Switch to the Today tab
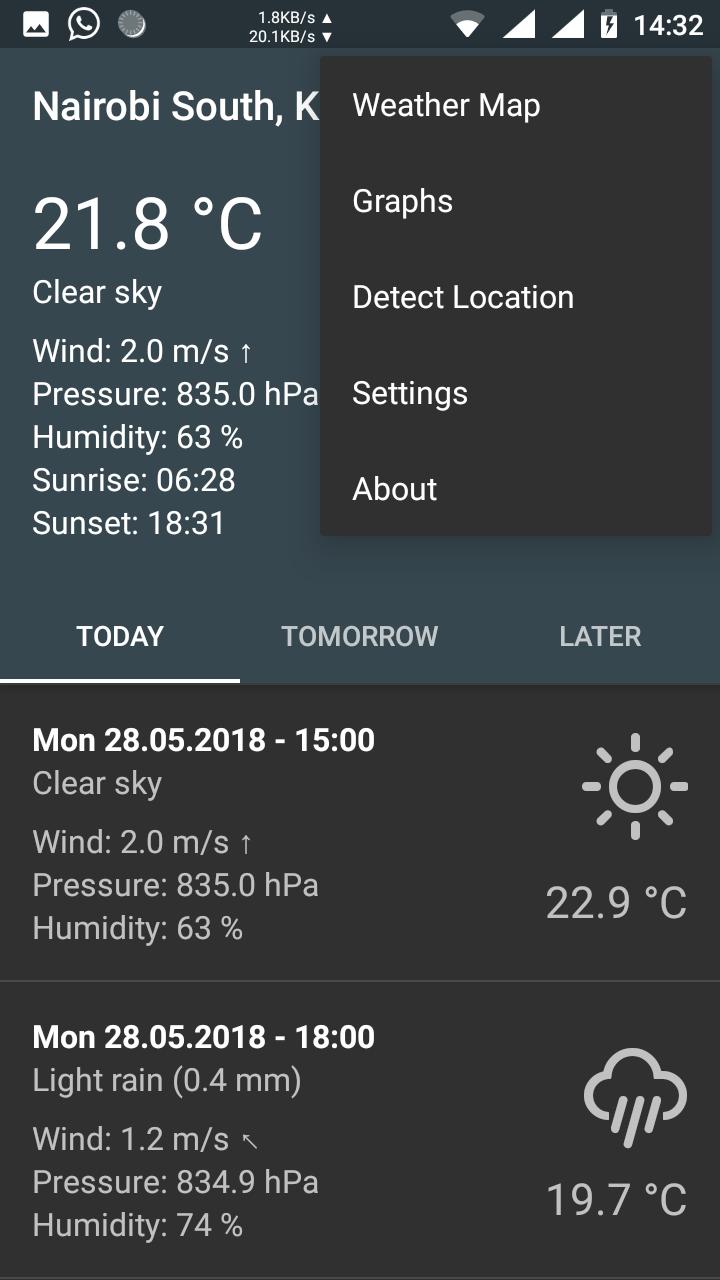720x1280 pixels. [120, 637]
